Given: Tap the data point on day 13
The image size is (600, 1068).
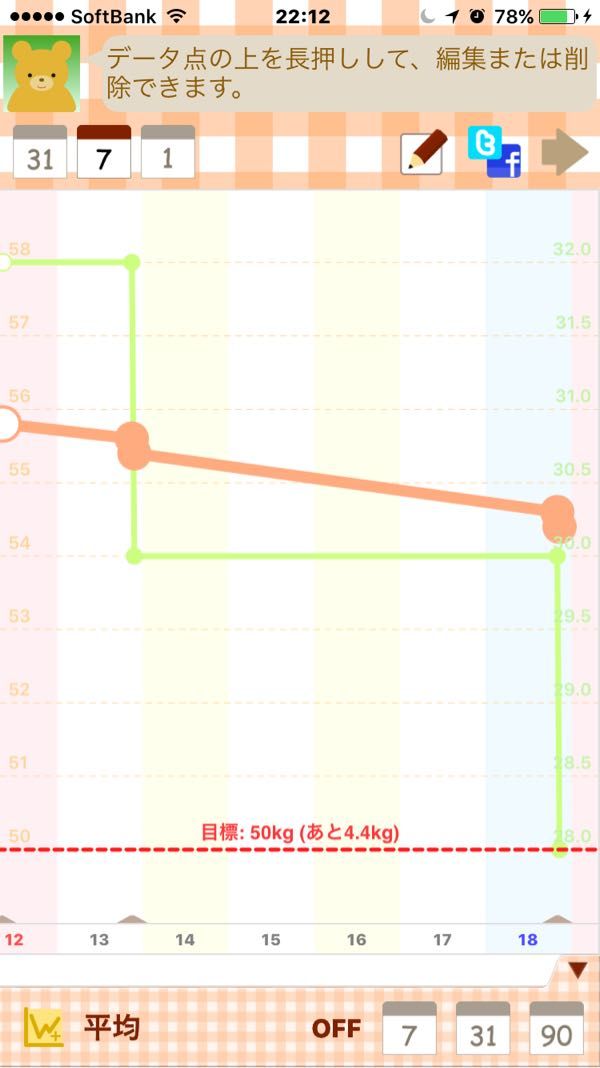Looking at the screenshot, I should tap(133, 445).
